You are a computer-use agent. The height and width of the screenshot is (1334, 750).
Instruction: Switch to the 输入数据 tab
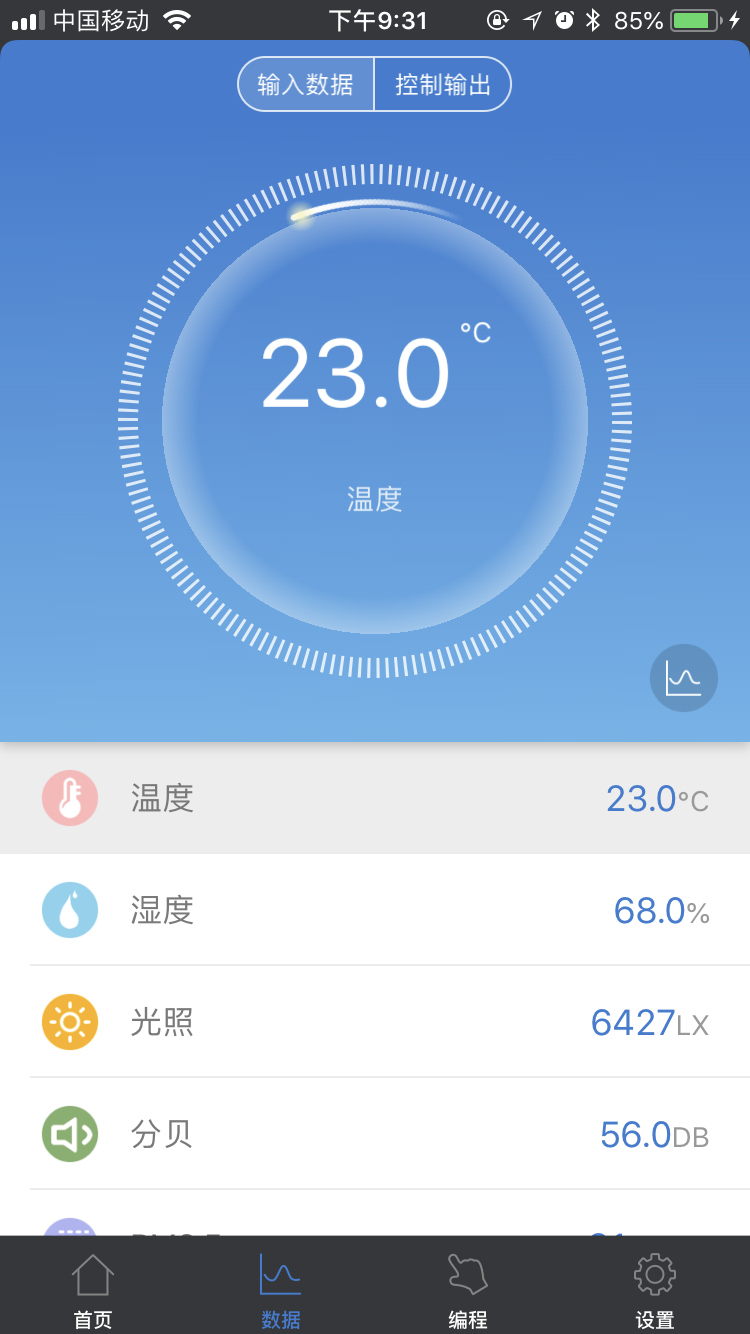point(306,84)
